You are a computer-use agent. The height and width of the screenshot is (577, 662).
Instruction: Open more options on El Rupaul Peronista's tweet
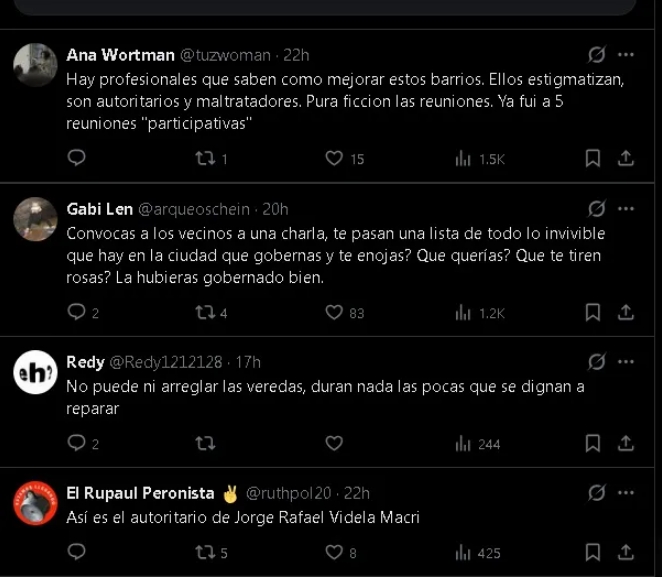(x=626, y=493)
